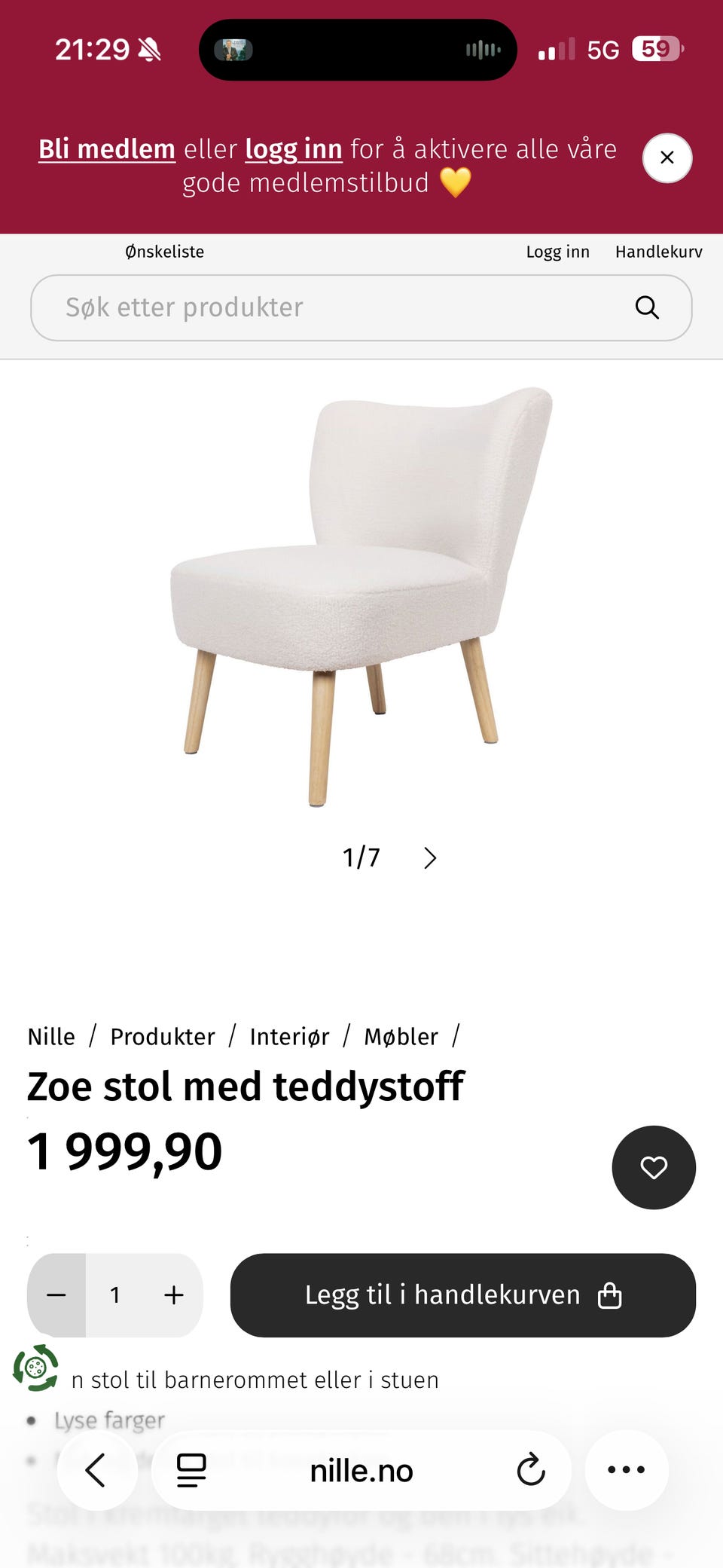Open the Handlekurv link
The height and width of the screenshot is (1568, 723).
point(658,251)
